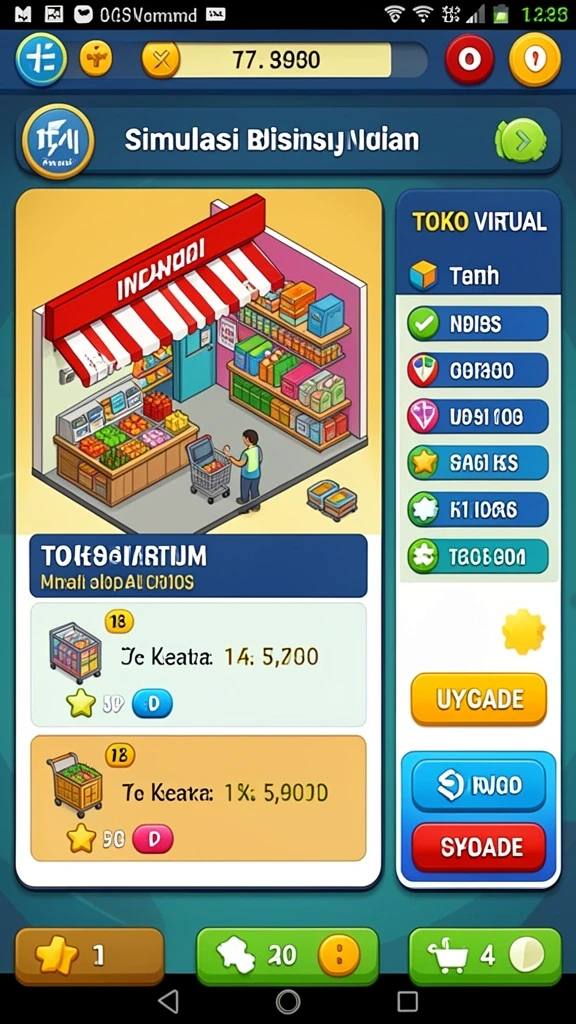Open the star button showing 1
This screenshot has width=576, height=1024.
(x=89, y=956)
